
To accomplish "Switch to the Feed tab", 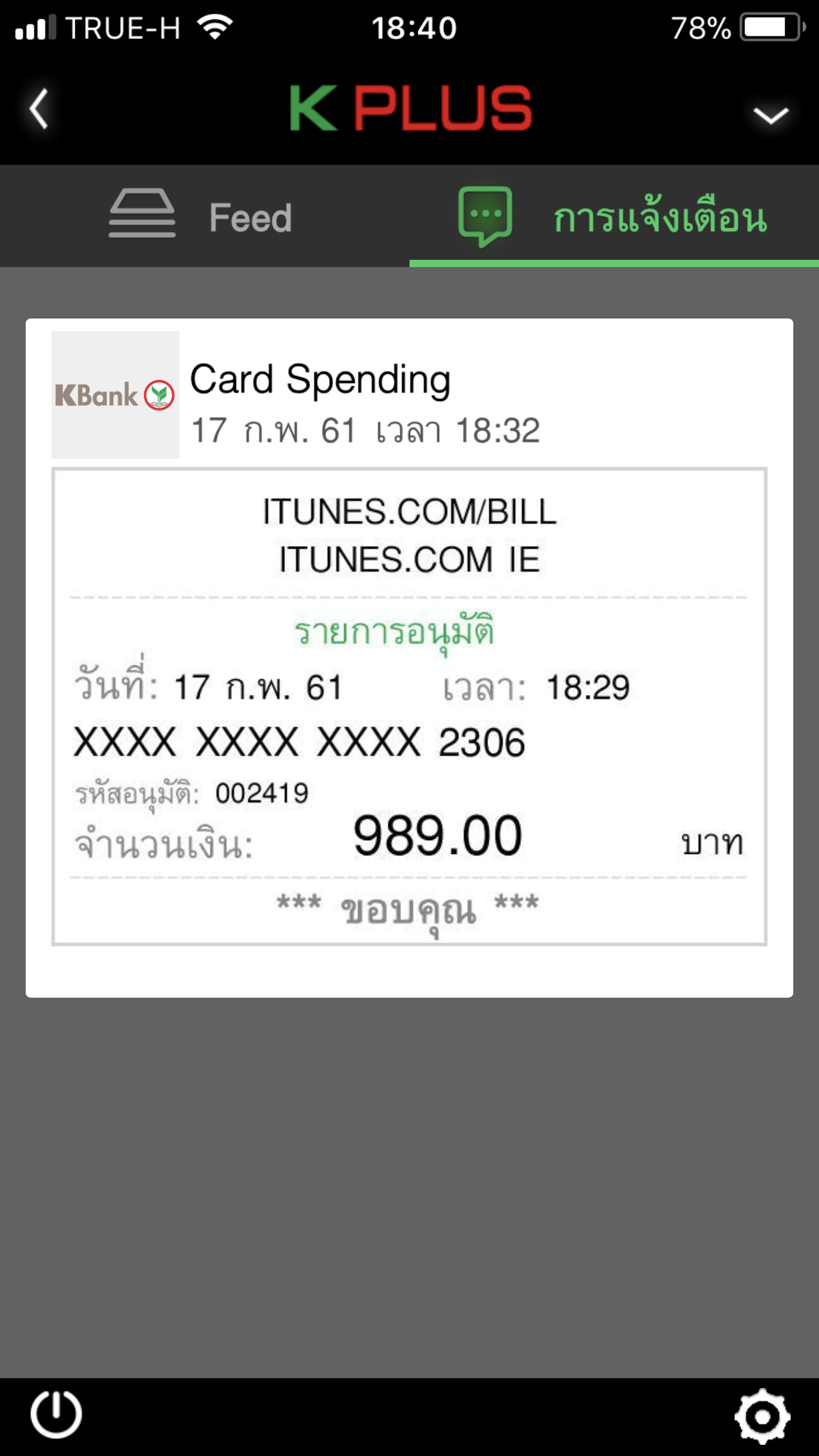I will click(x=202, y=217).
